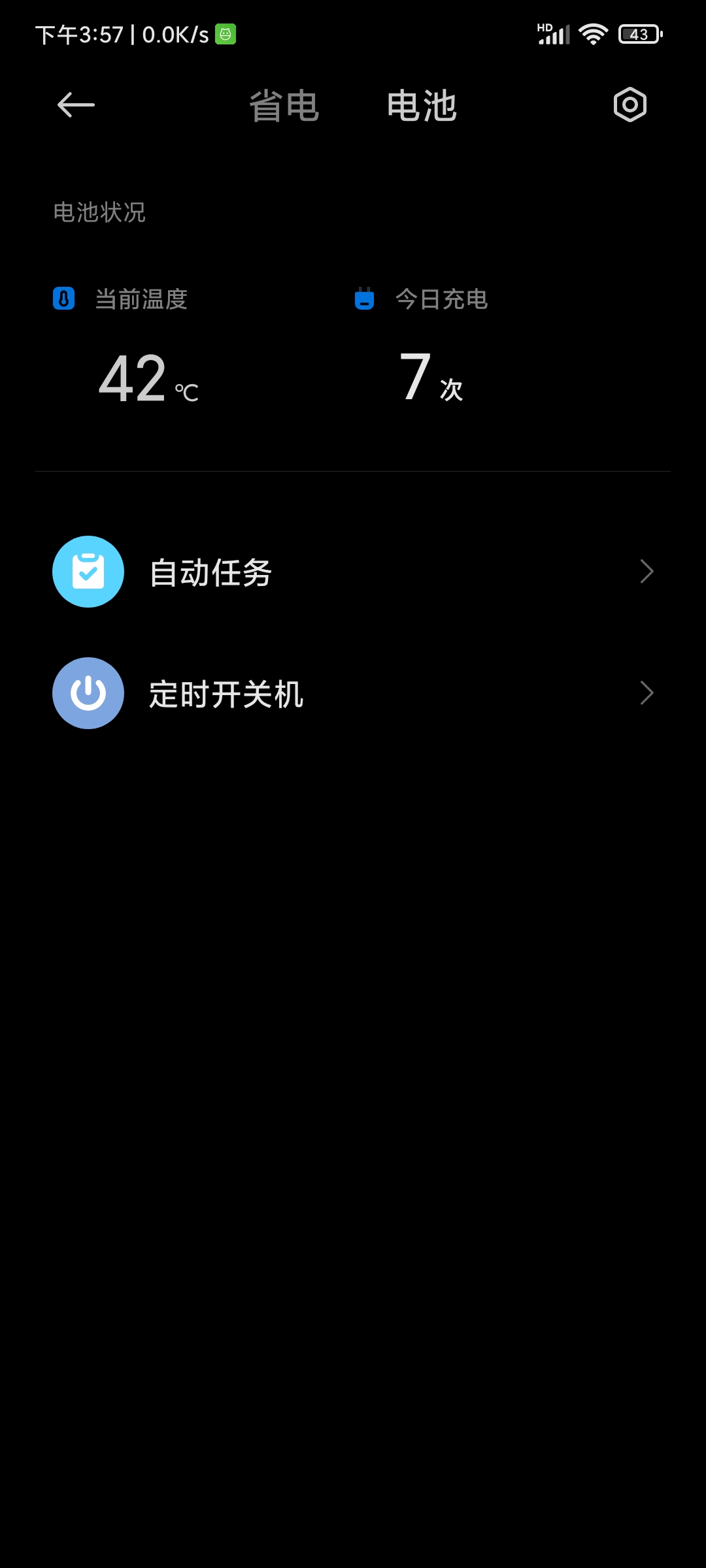The image size is (706, 1568).
Task: Open 定时开关机 settings
Action: (x=353, y=694)
